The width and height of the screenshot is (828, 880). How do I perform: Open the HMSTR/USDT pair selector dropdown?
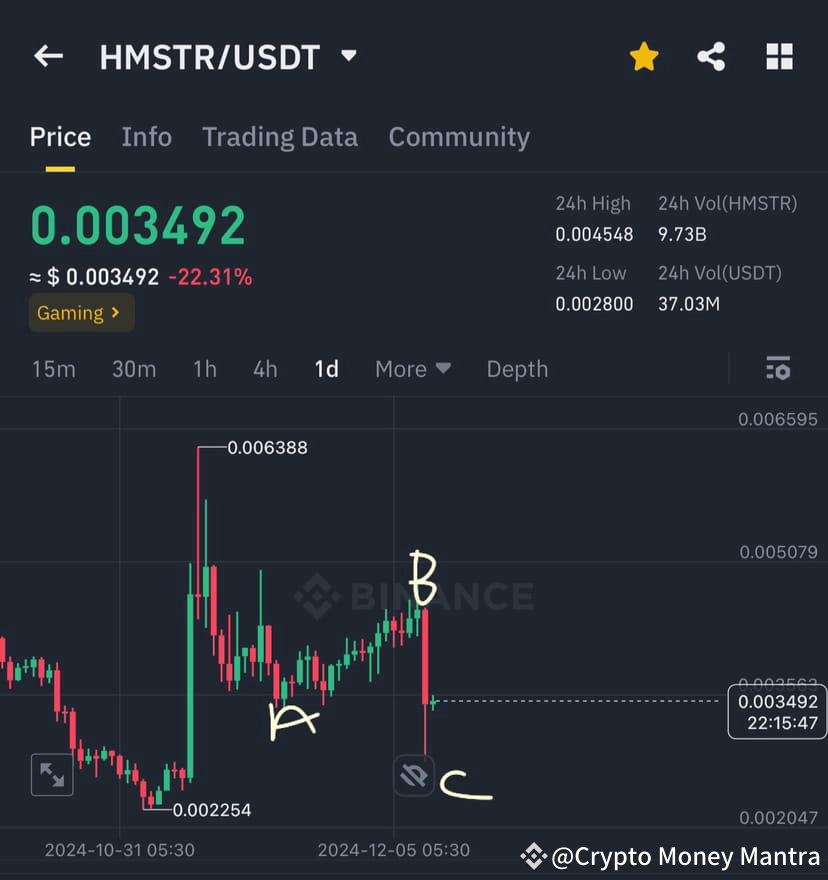347,57
